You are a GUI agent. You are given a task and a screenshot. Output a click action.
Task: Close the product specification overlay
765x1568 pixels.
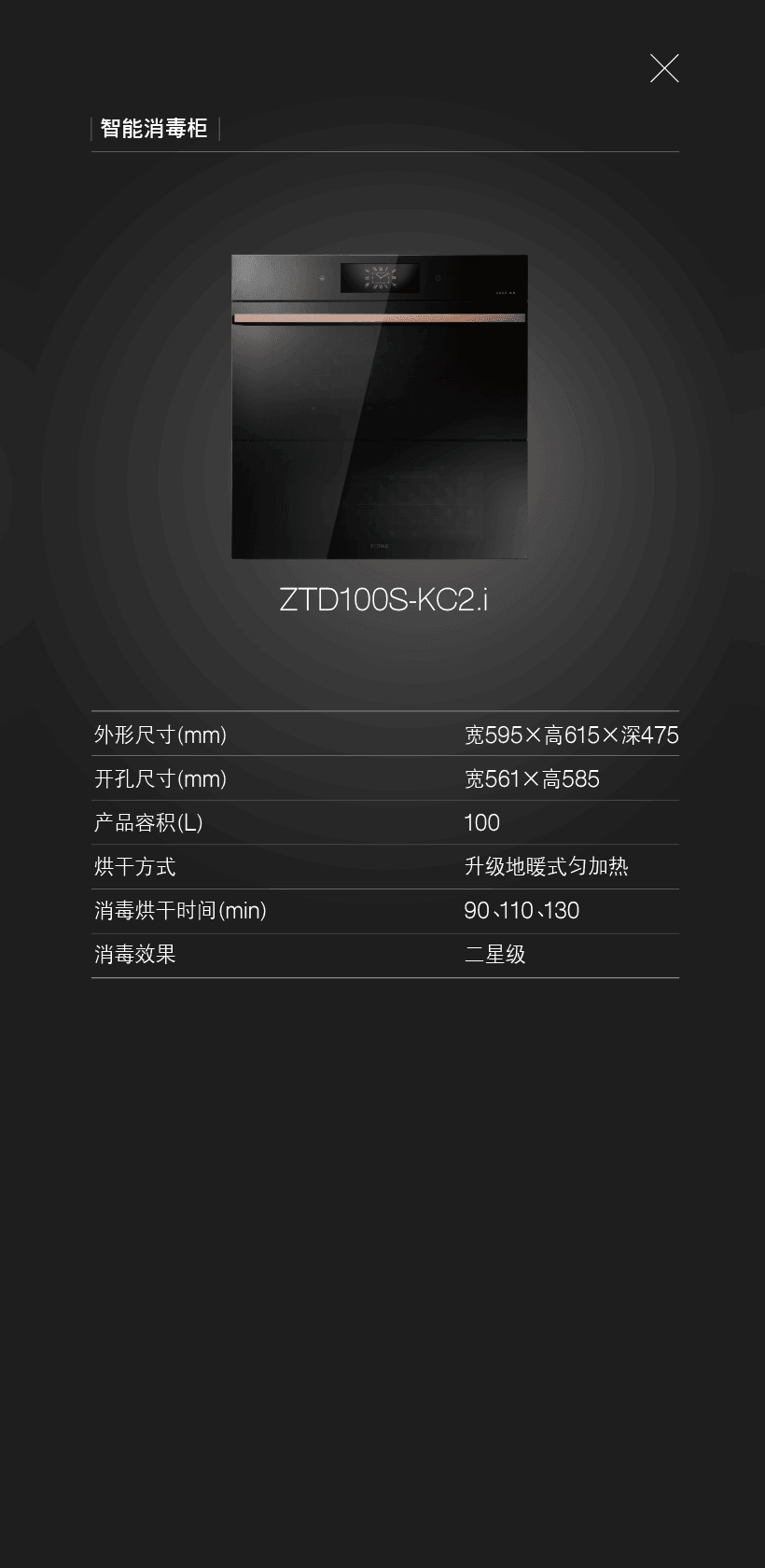tap(664, 68)
